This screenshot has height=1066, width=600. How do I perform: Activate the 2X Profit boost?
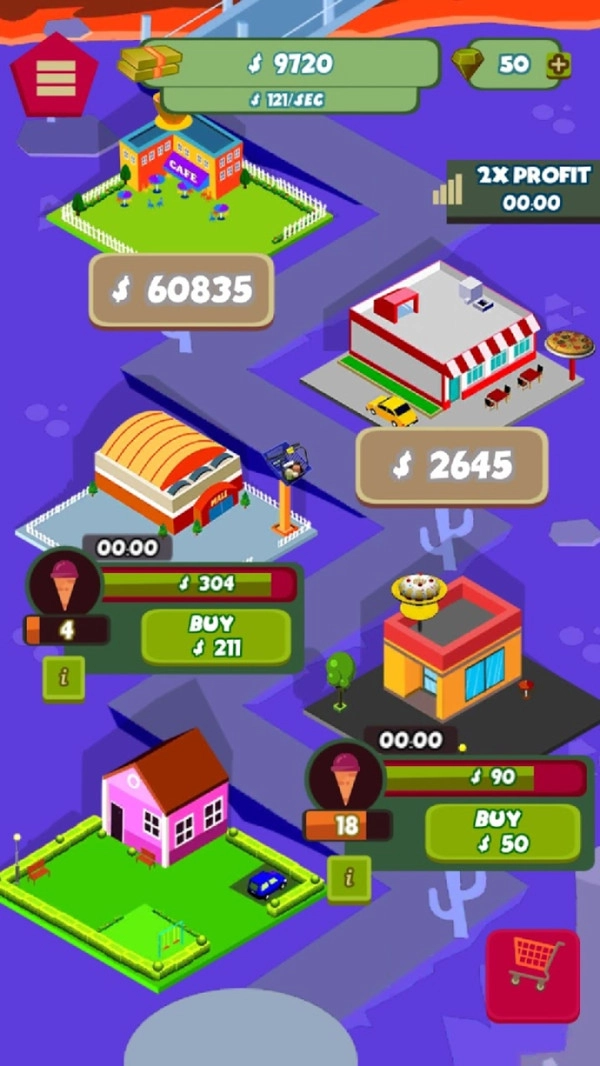point(517,189)
